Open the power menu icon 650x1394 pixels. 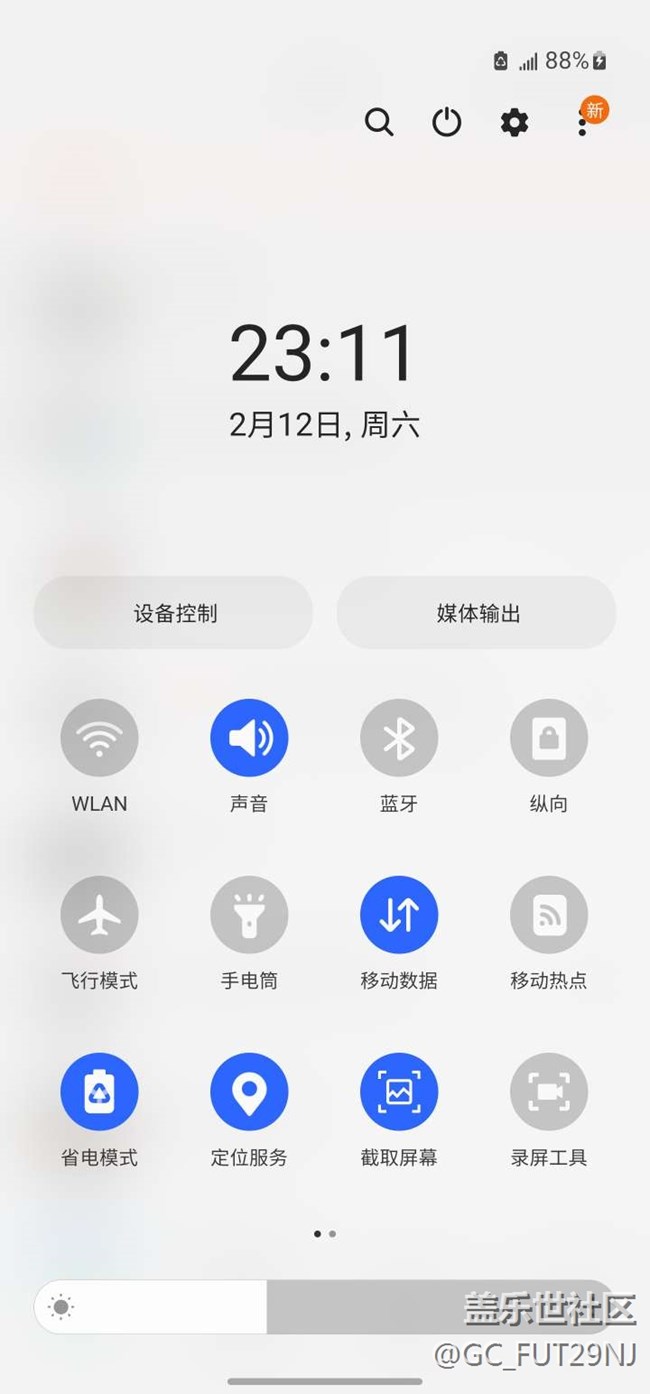[x=447, y=123]
